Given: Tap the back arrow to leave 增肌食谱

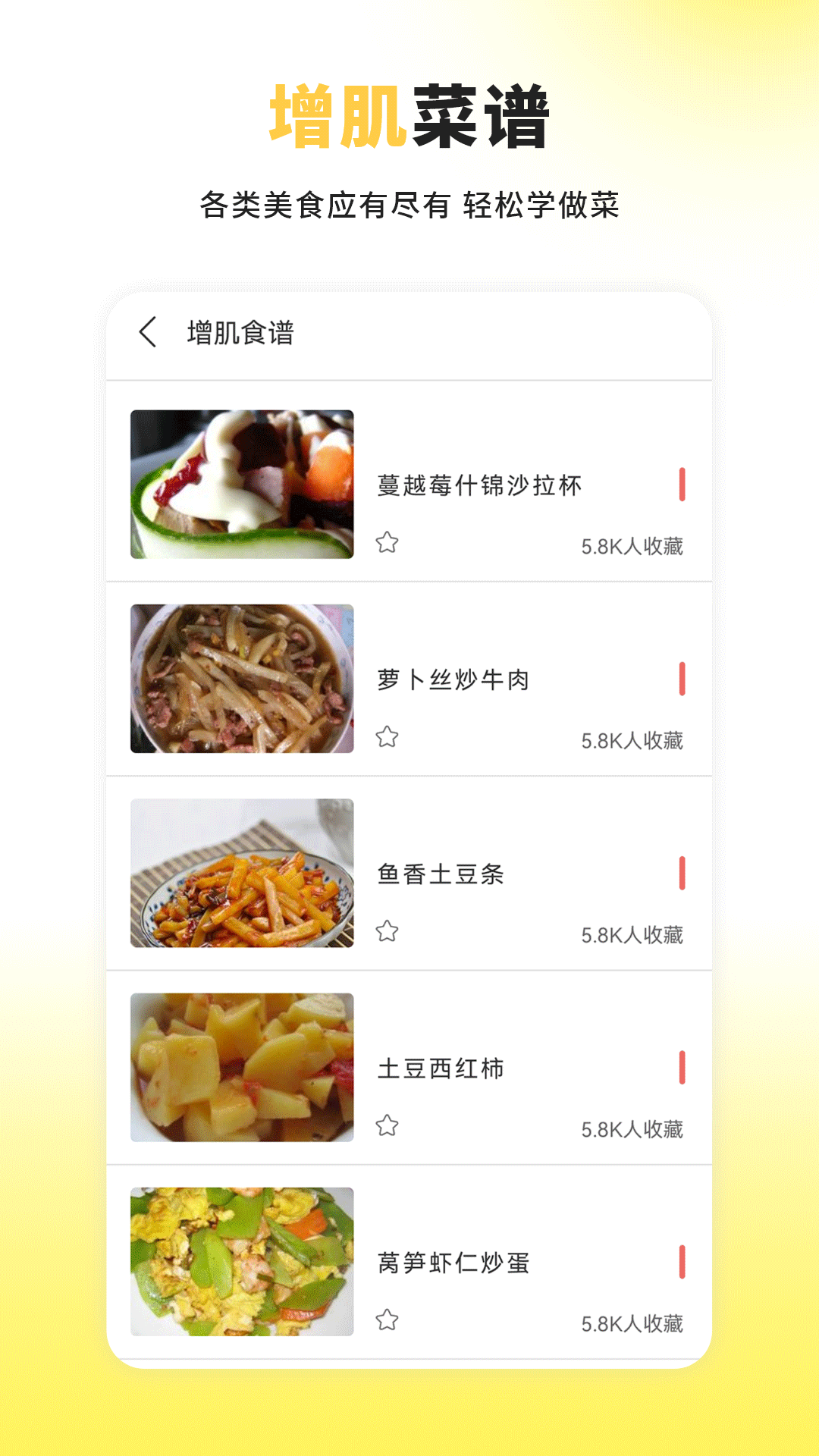Looking at the screenshot, I should tap(149, 334).
